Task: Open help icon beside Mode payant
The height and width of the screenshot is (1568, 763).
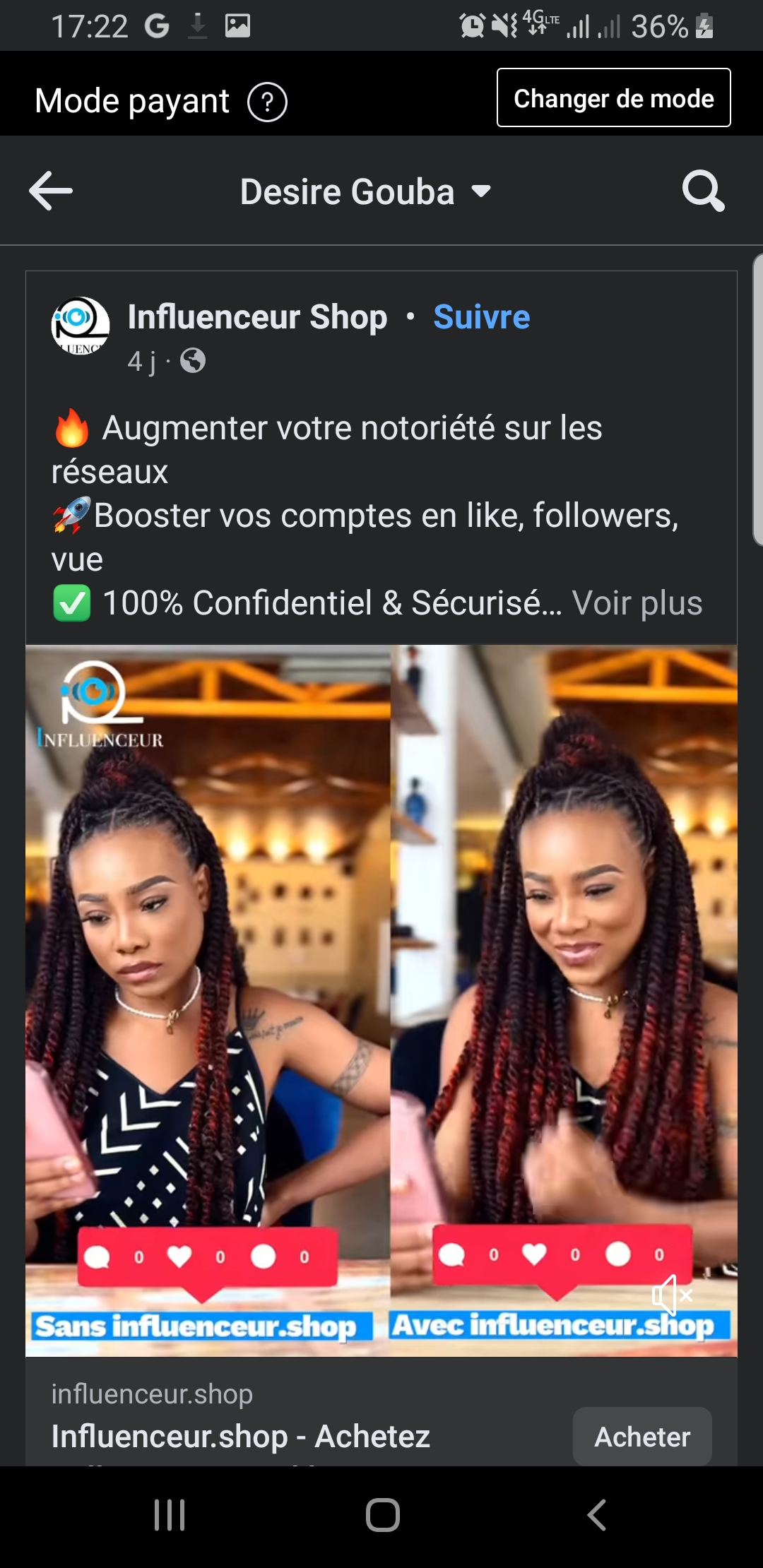Action: [267, 102]
